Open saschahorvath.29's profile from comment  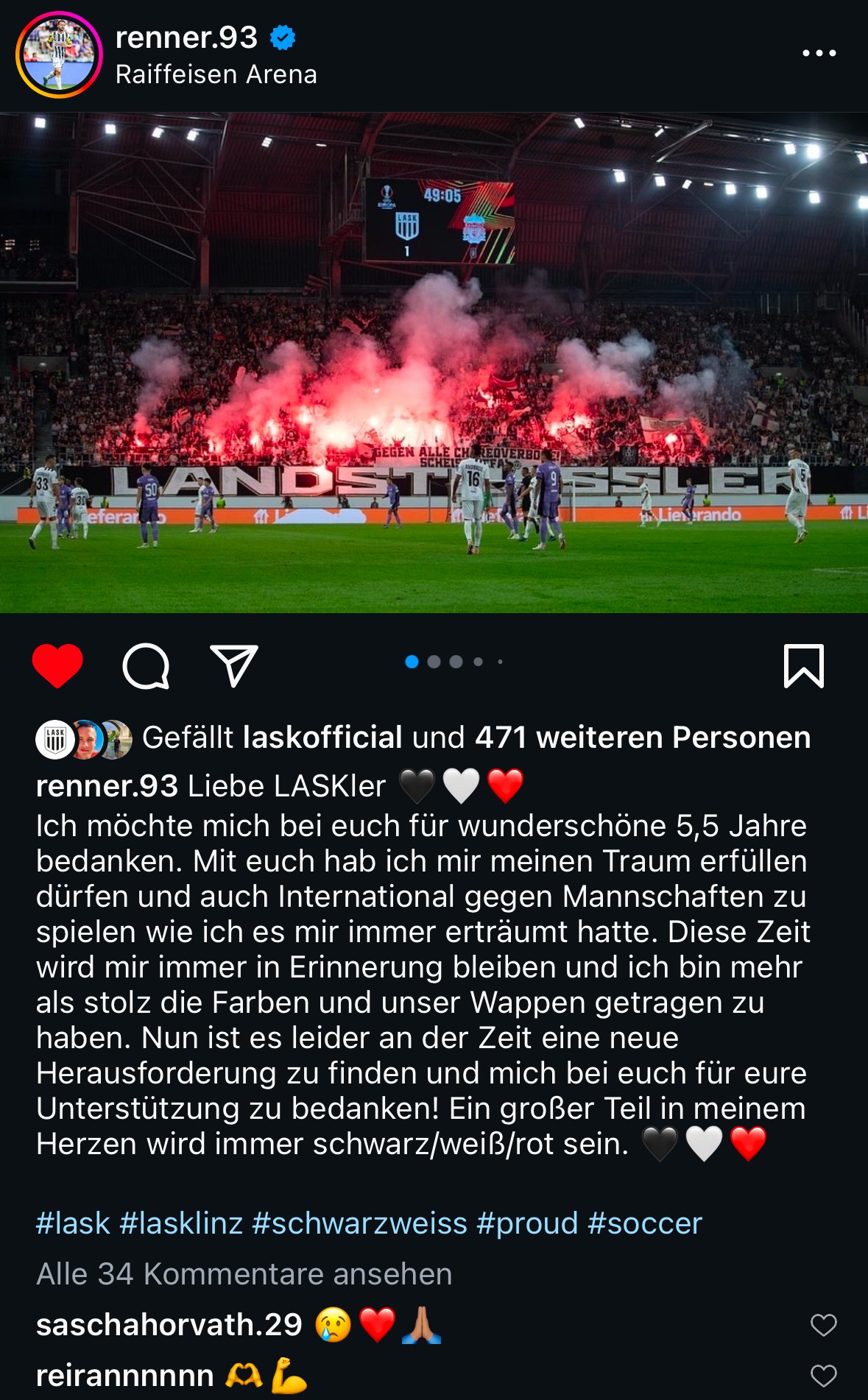[x=169, y=1325]
